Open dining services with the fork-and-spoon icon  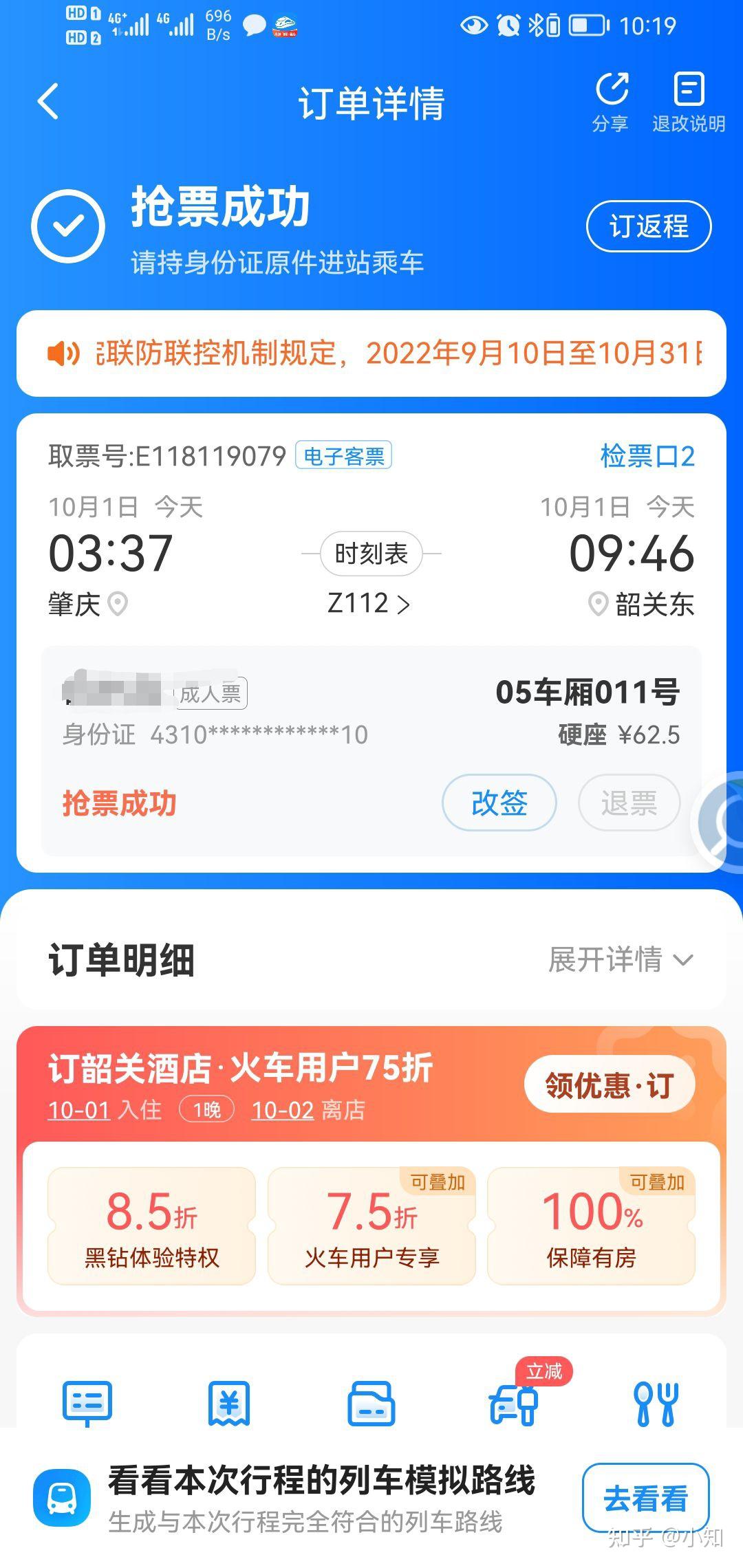click(658, 1403)
